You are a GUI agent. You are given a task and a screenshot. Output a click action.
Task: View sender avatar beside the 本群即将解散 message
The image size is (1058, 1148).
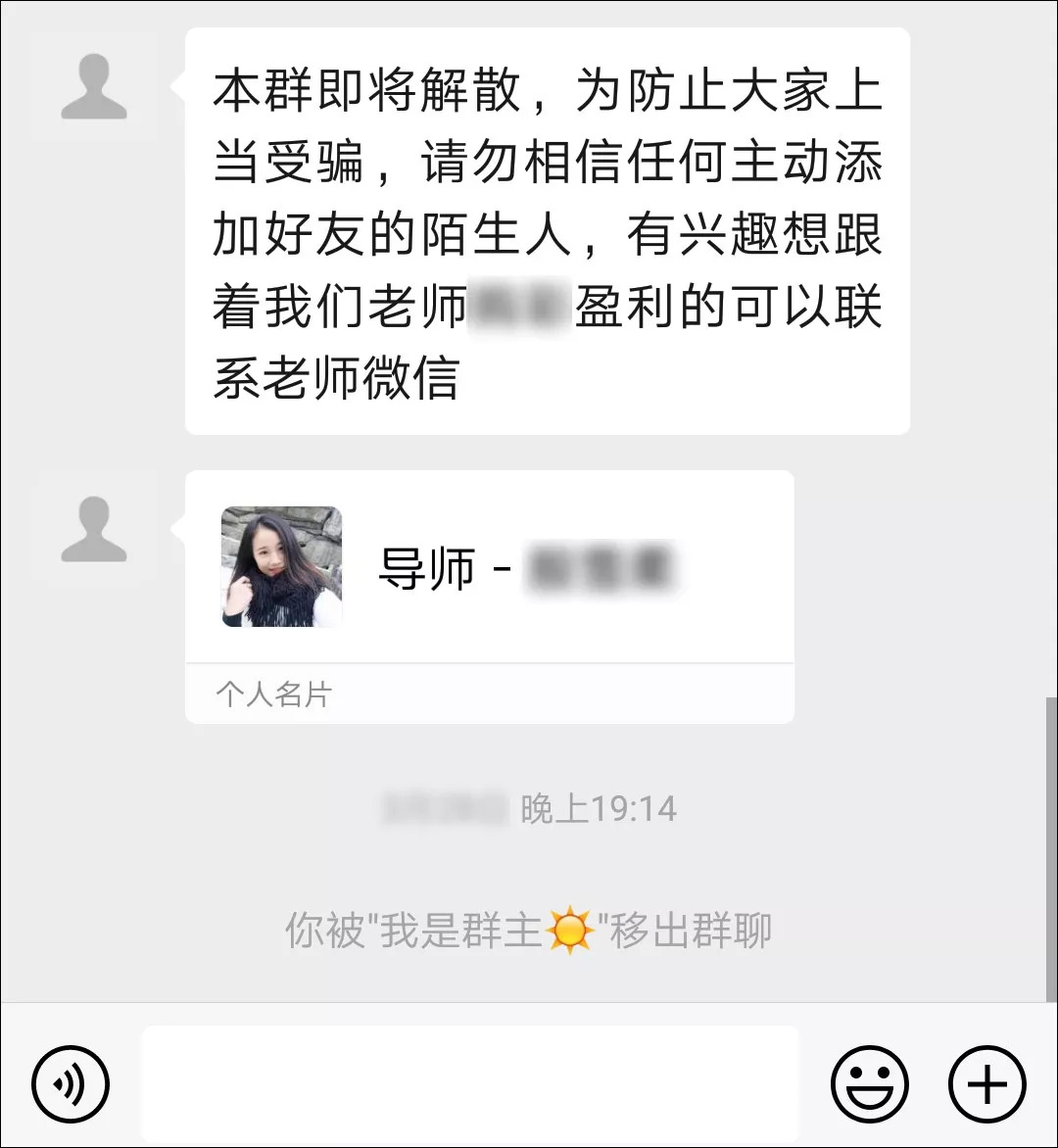point(94,87)
